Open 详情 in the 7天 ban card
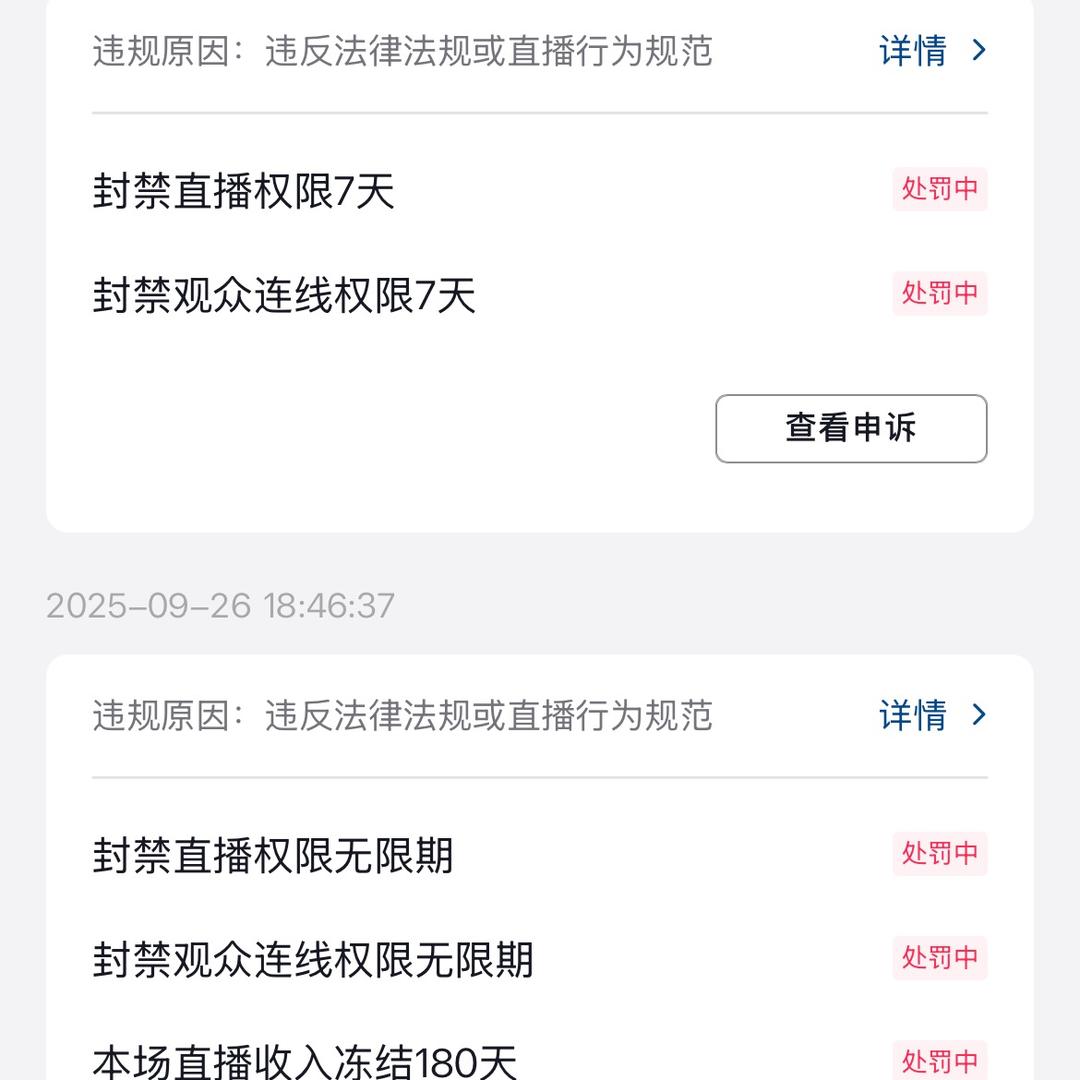This screenshot has height=1080, width=1080. coord(932,50)
